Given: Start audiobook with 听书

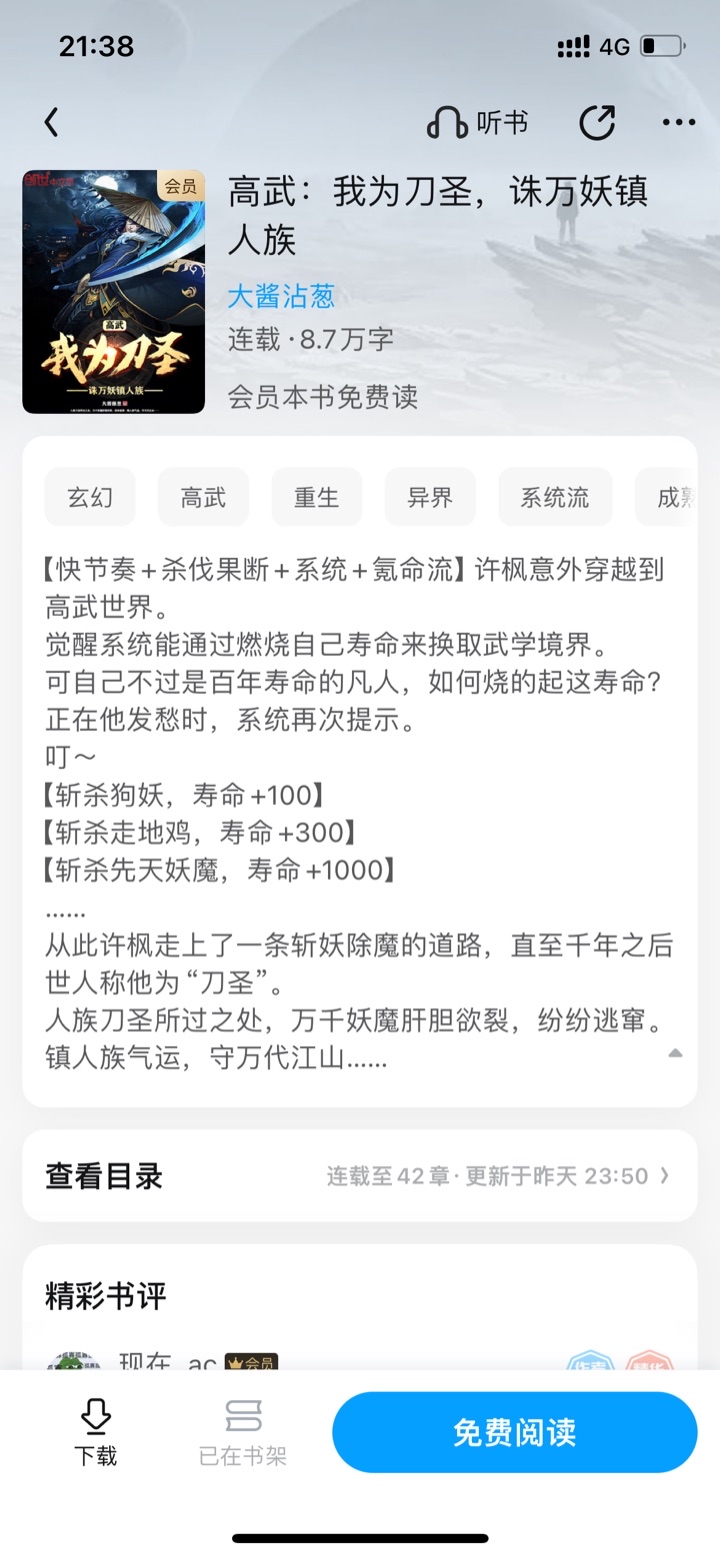Looking at the screenshot, I should (x=477, y=123).
